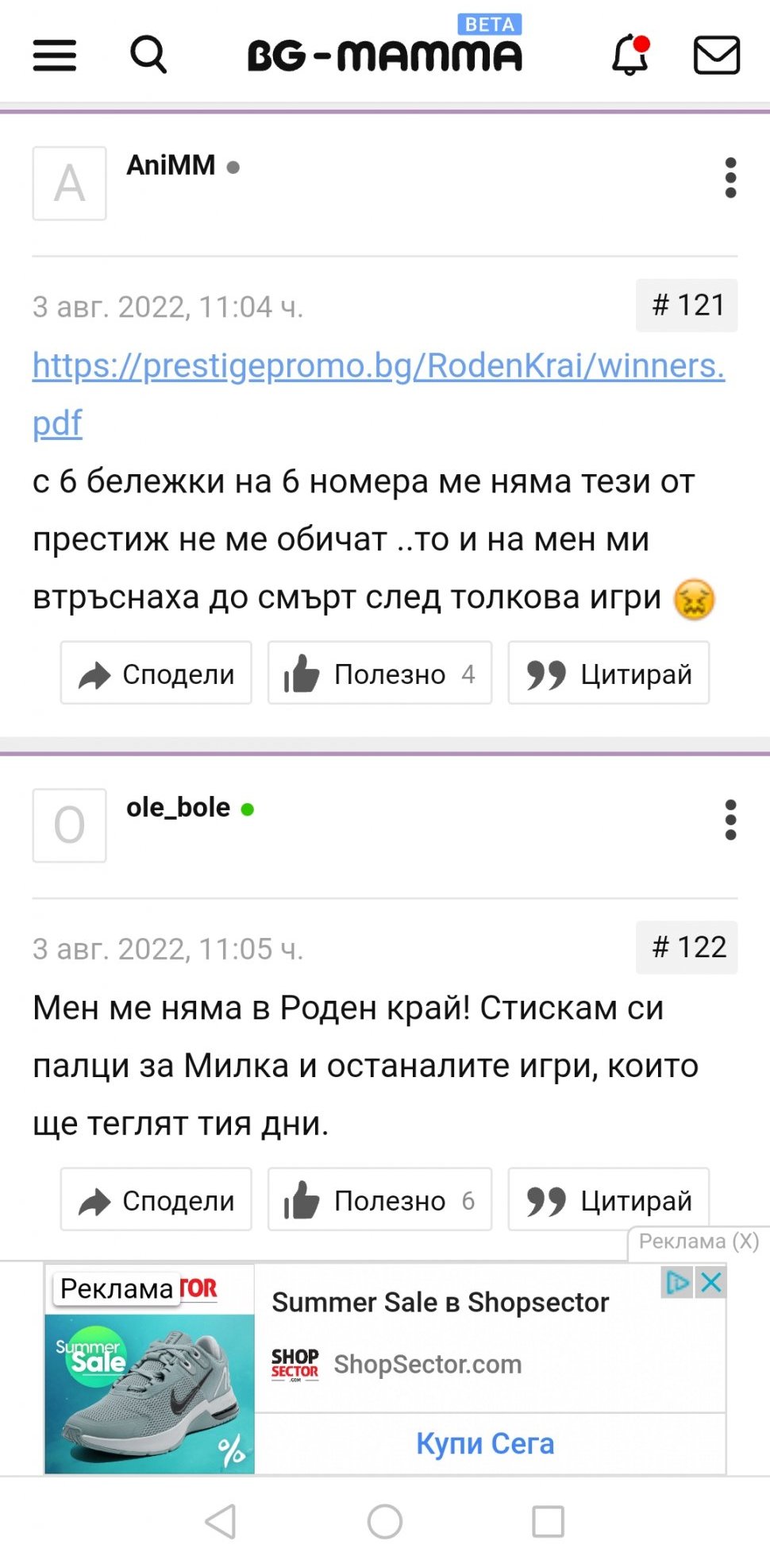Mark AniMM's post as Полезно
The width and height of the screenshot is (770, 1568).
point(379,674)
